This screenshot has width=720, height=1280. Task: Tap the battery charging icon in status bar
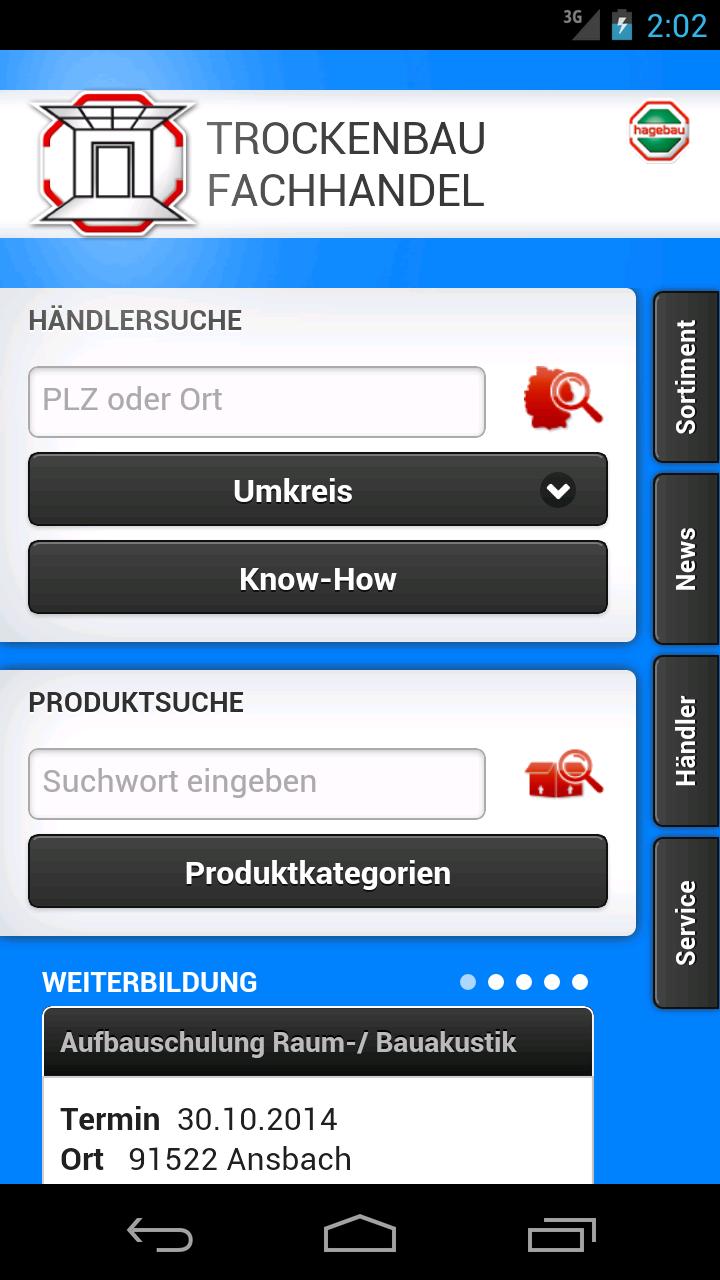pos(622,26)
